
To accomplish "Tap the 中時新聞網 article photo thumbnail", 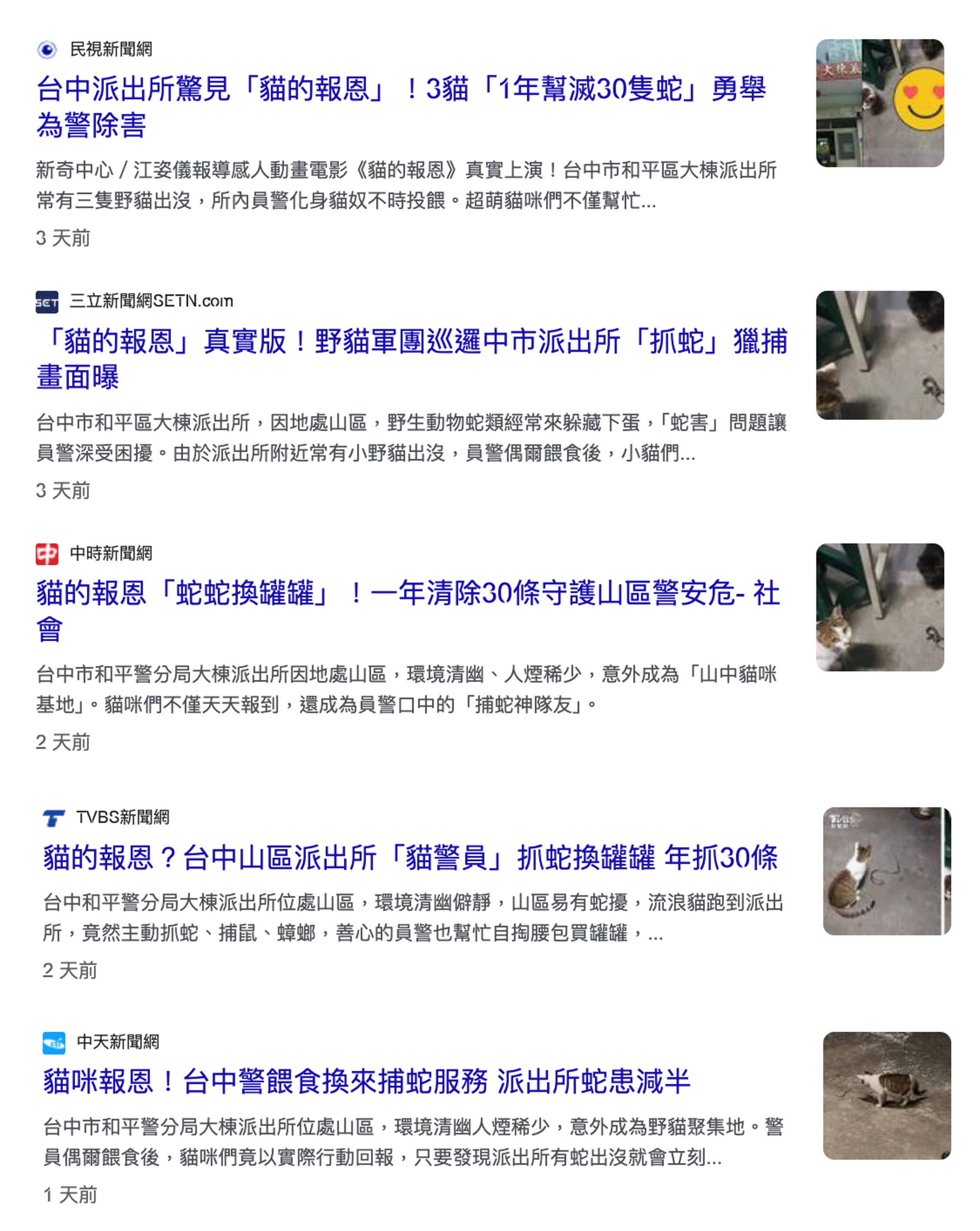I will coord(880,607).
